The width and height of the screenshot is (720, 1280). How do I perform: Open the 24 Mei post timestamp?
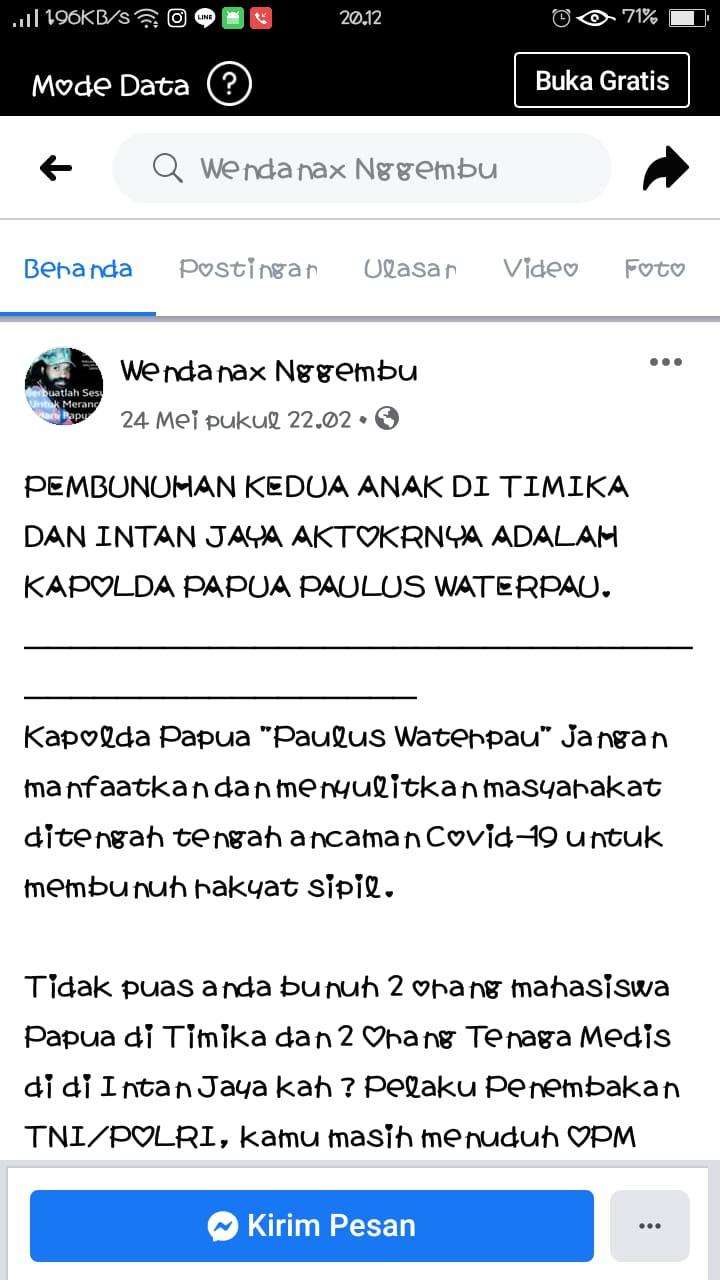[x=236, y=419]
